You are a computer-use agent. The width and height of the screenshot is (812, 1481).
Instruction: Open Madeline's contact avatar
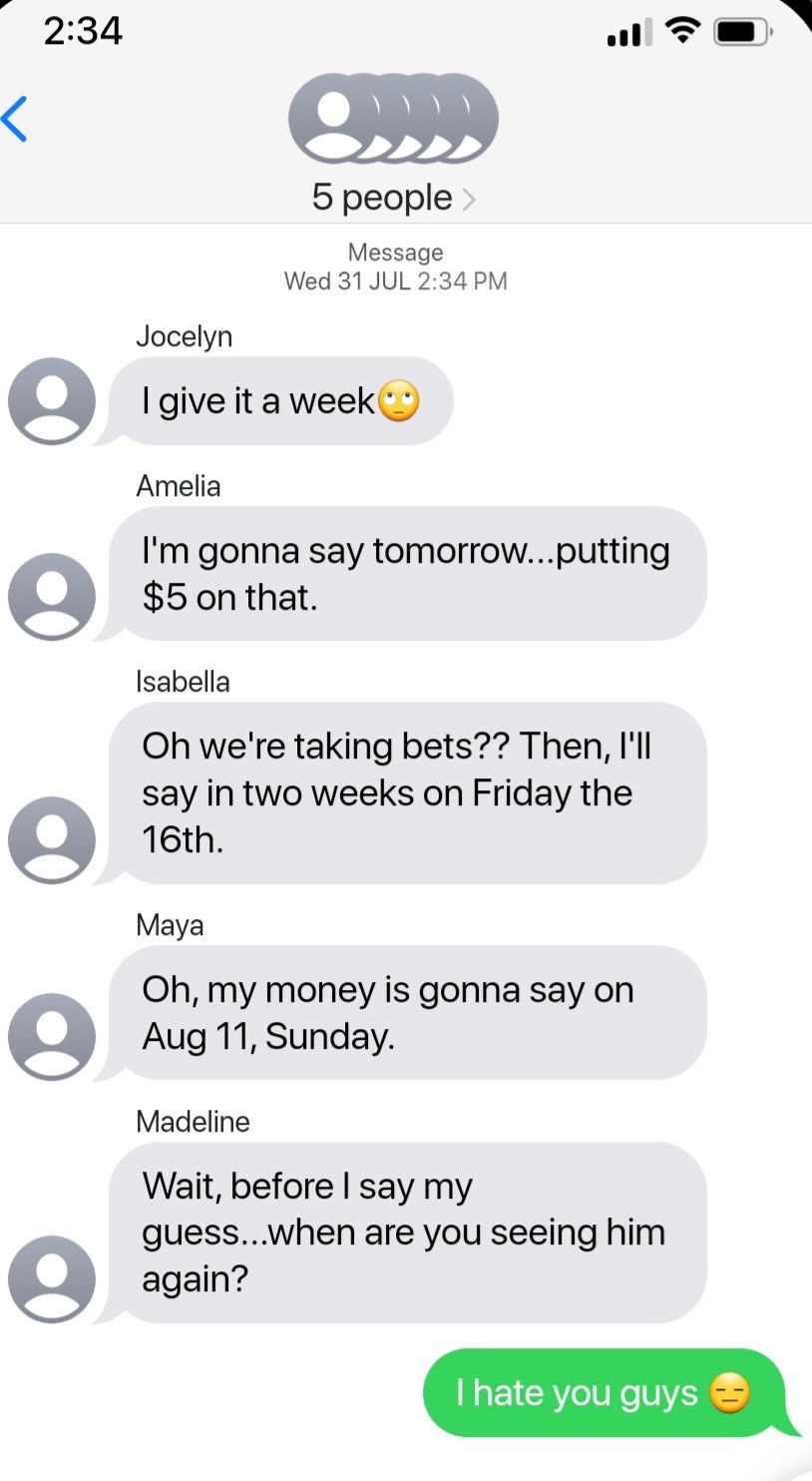click(x=51, y=1278)
